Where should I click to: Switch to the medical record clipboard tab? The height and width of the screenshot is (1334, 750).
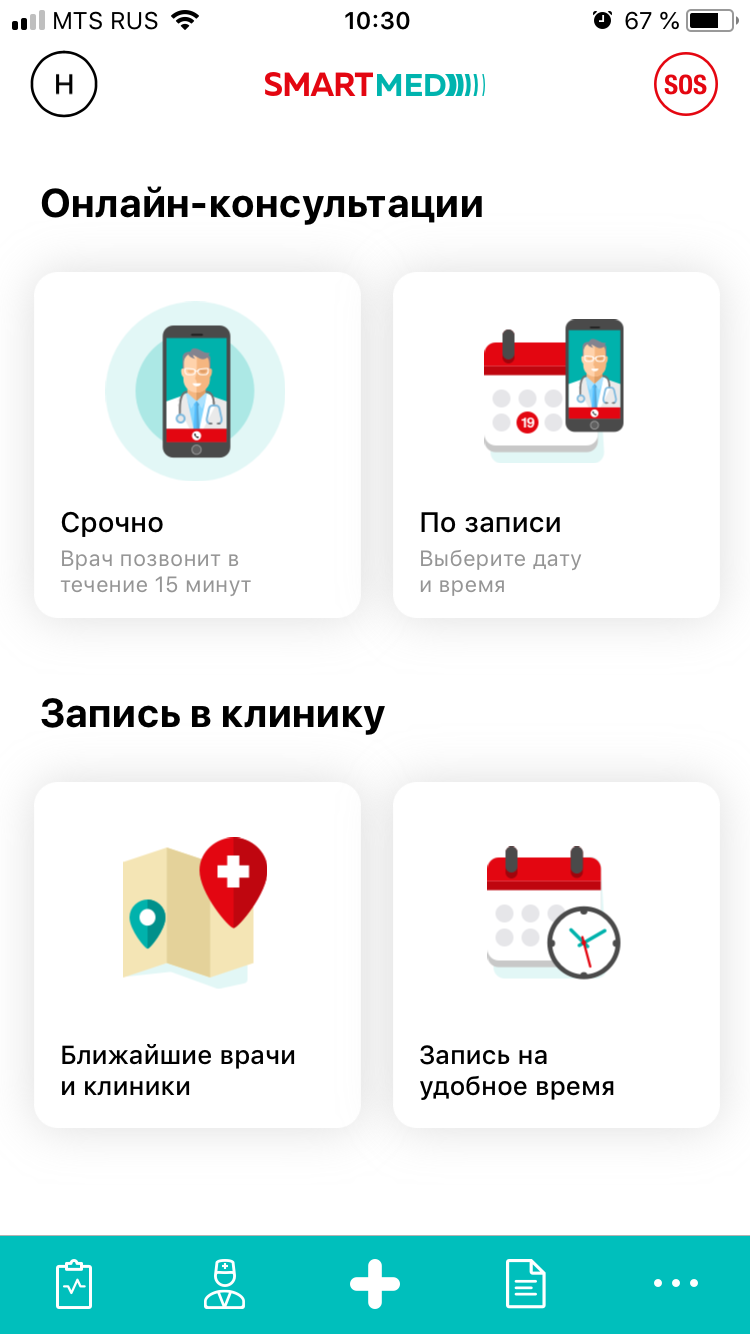[74, 1284]
